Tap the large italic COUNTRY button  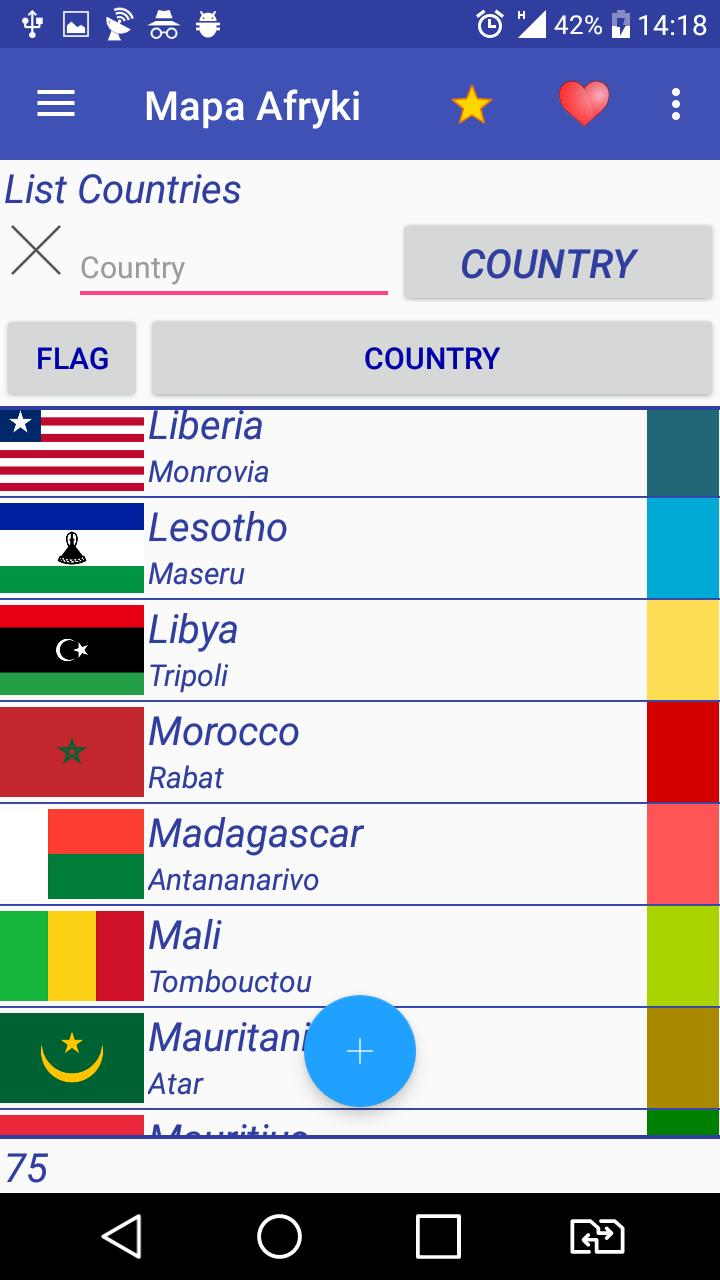pyautogui.click(x=558, y=263)
